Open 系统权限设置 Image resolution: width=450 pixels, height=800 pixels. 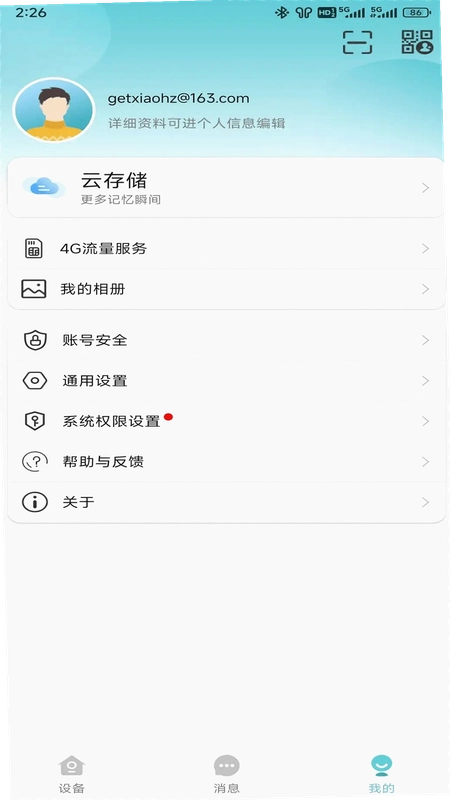[226, 421]
